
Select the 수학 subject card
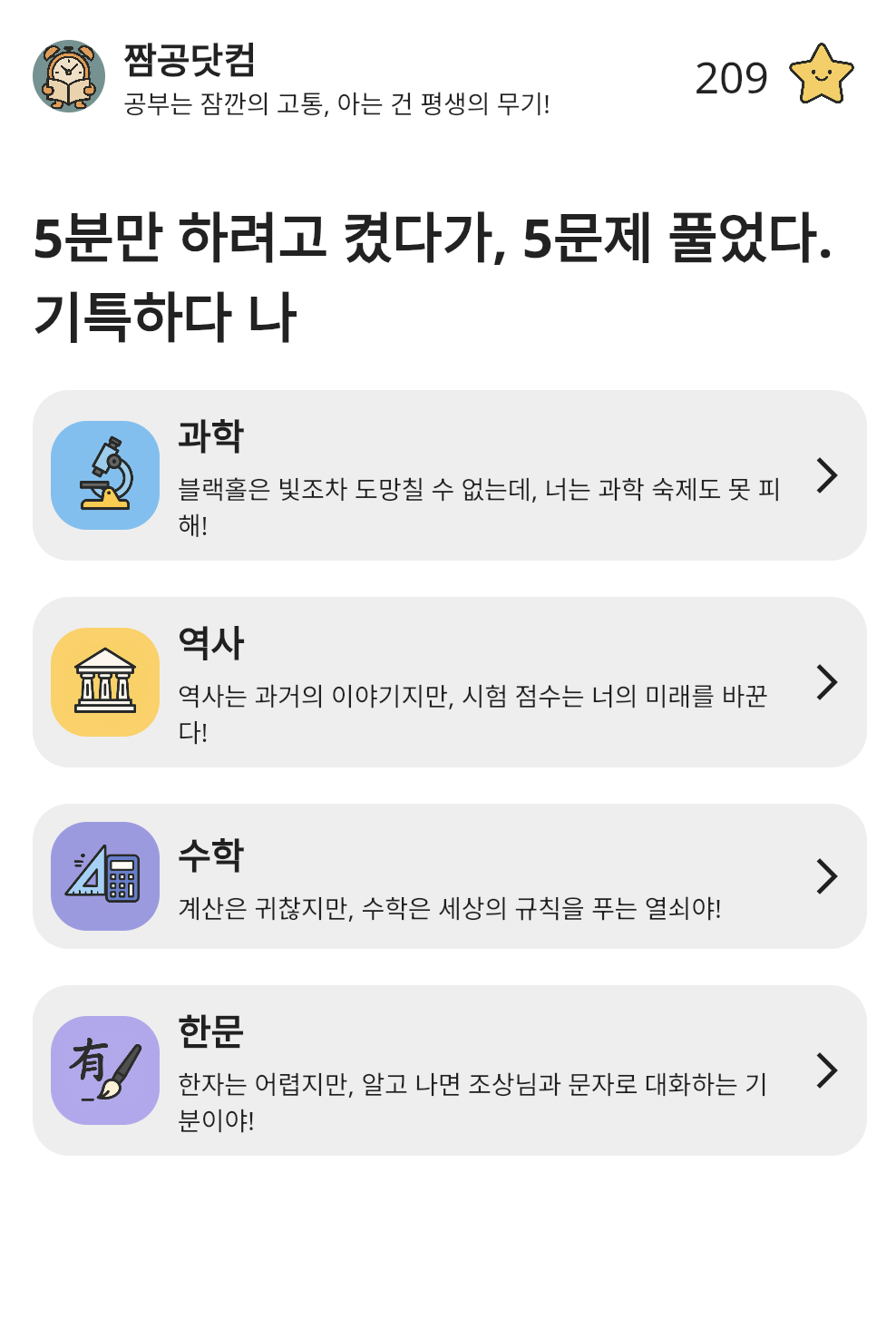[x=449, y=876]
